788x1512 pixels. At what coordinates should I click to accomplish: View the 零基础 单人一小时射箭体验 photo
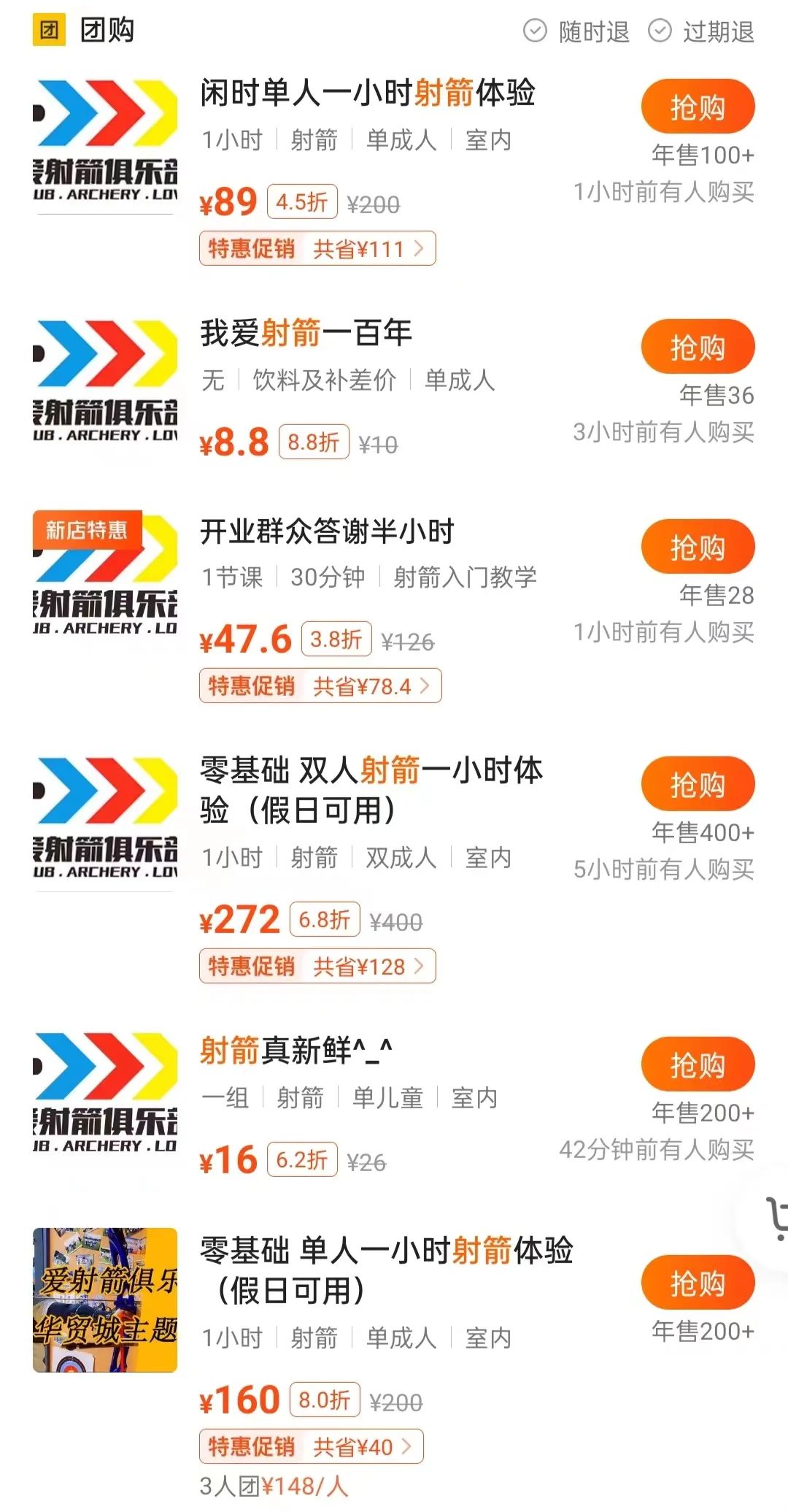[105, 1300]
